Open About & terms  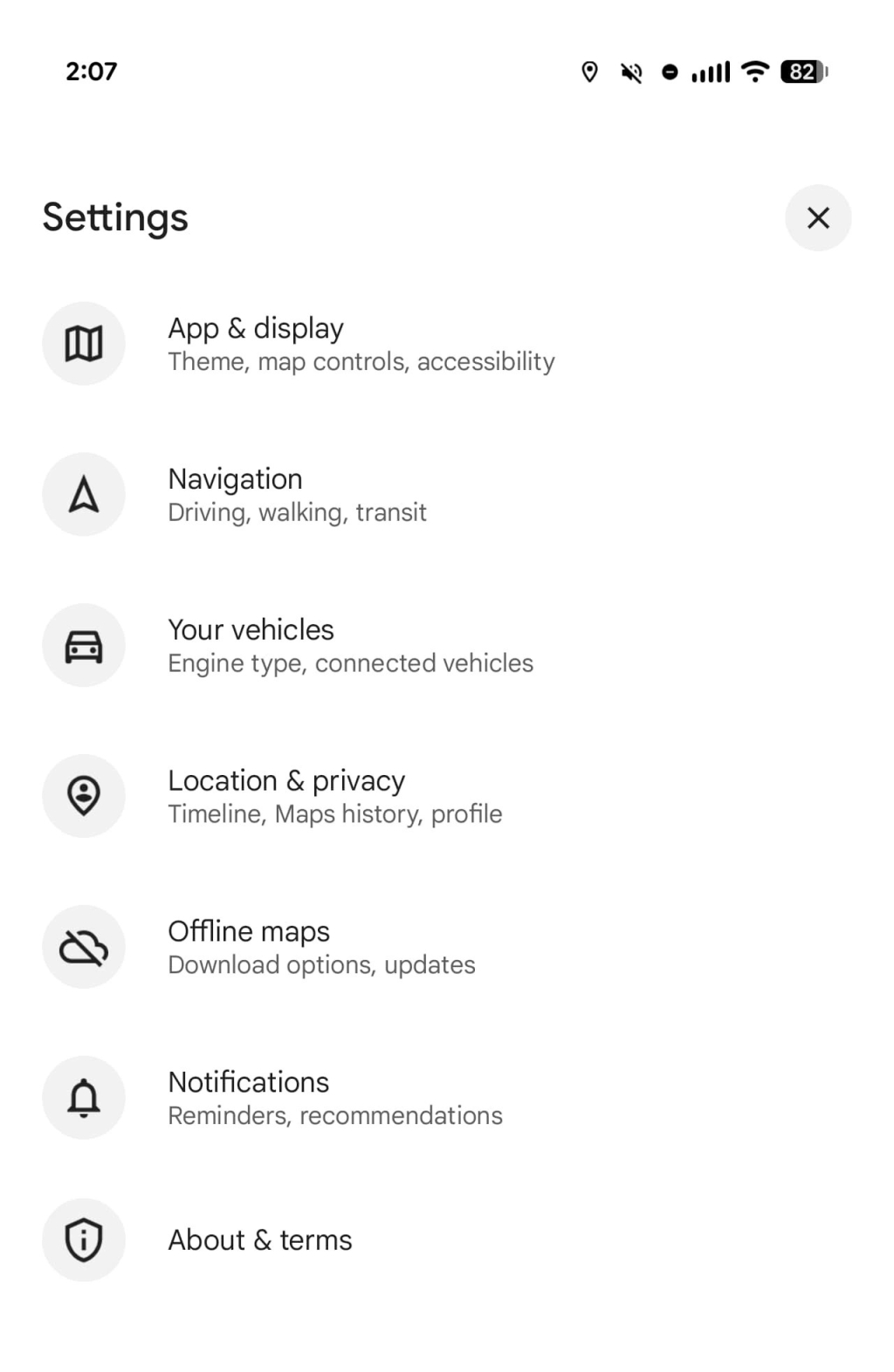point(259,1239)
